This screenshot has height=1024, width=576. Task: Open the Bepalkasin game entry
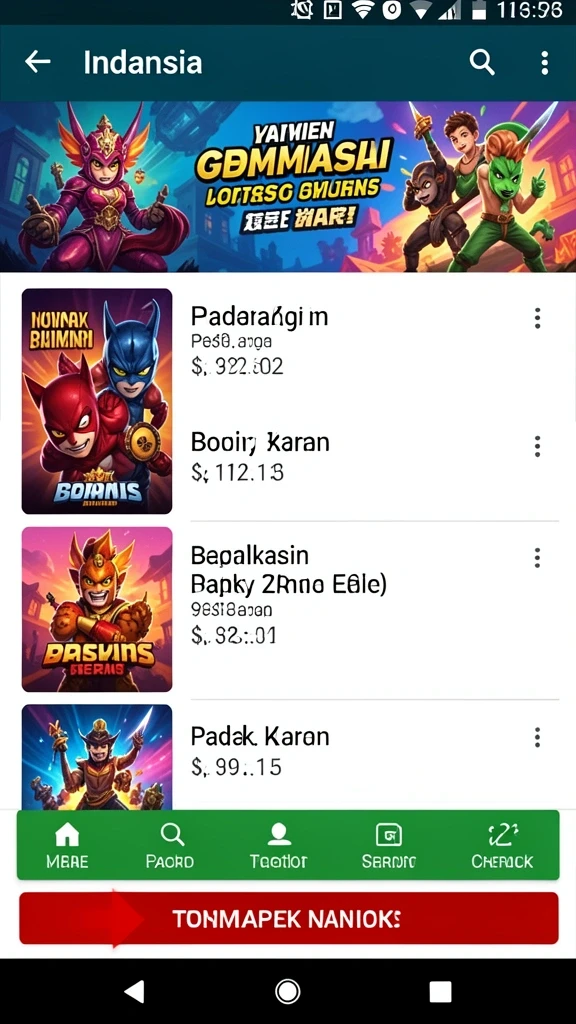coord(290,609)
